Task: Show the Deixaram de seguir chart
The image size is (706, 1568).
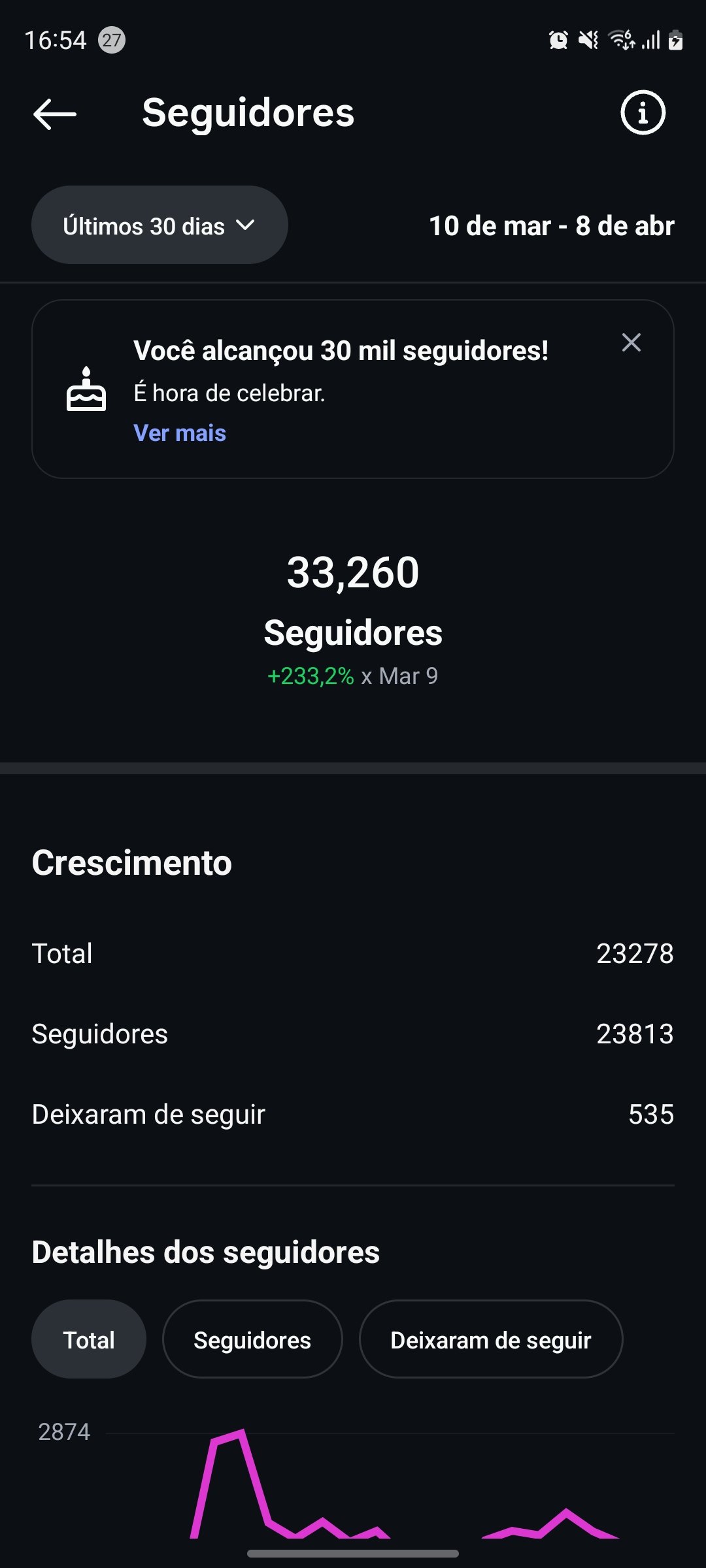Action: [490, 1340]
